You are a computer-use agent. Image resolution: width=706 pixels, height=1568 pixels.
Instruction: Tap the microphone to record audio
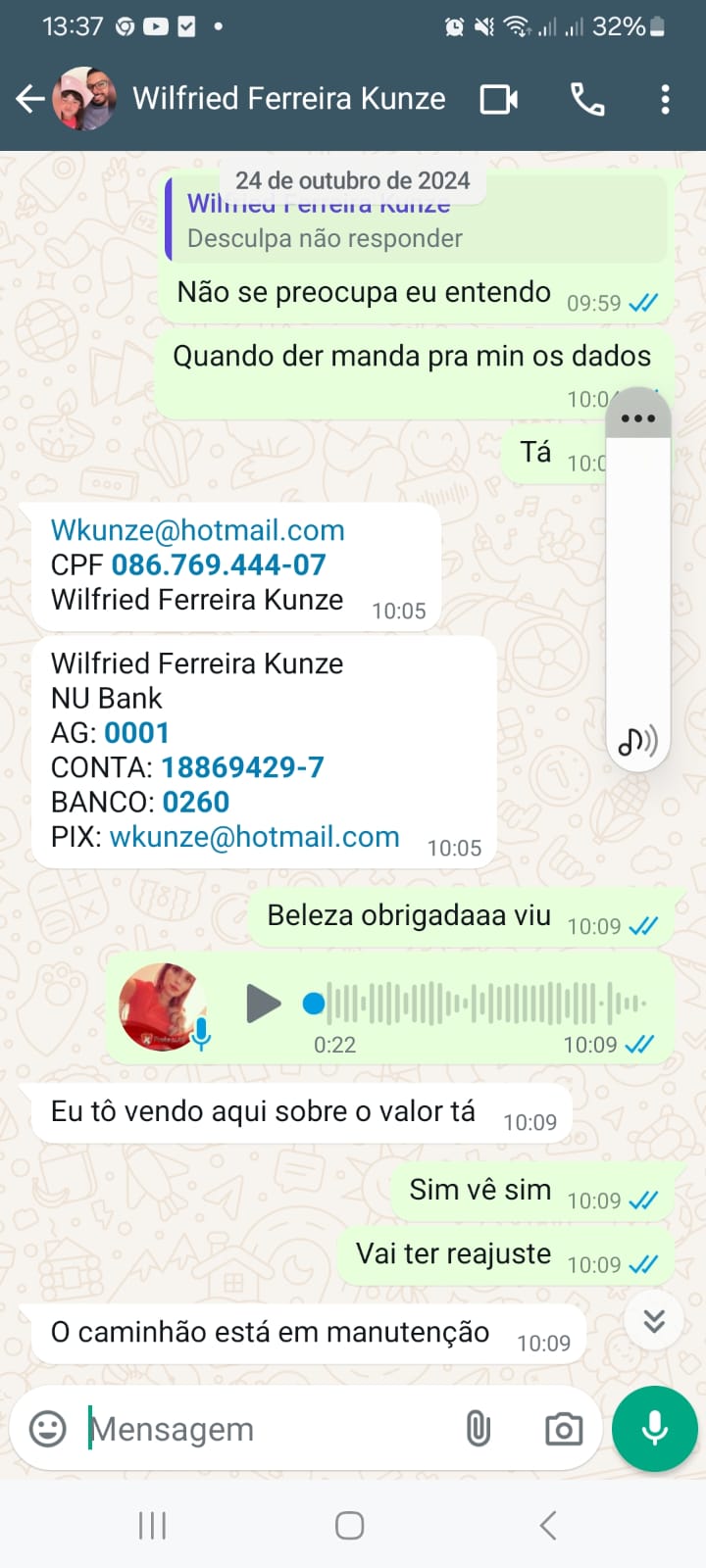(x=654, y=1429)
